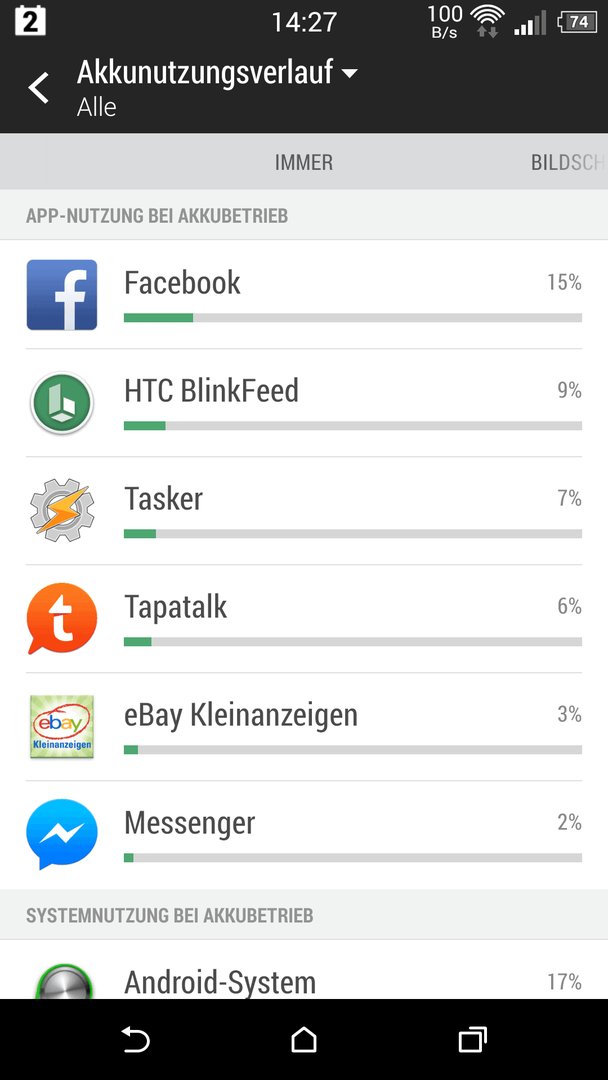Open HTC BlinkFeed battery usage
Viewport: 608px width, 1080px height.
click(x=304, y=403)
